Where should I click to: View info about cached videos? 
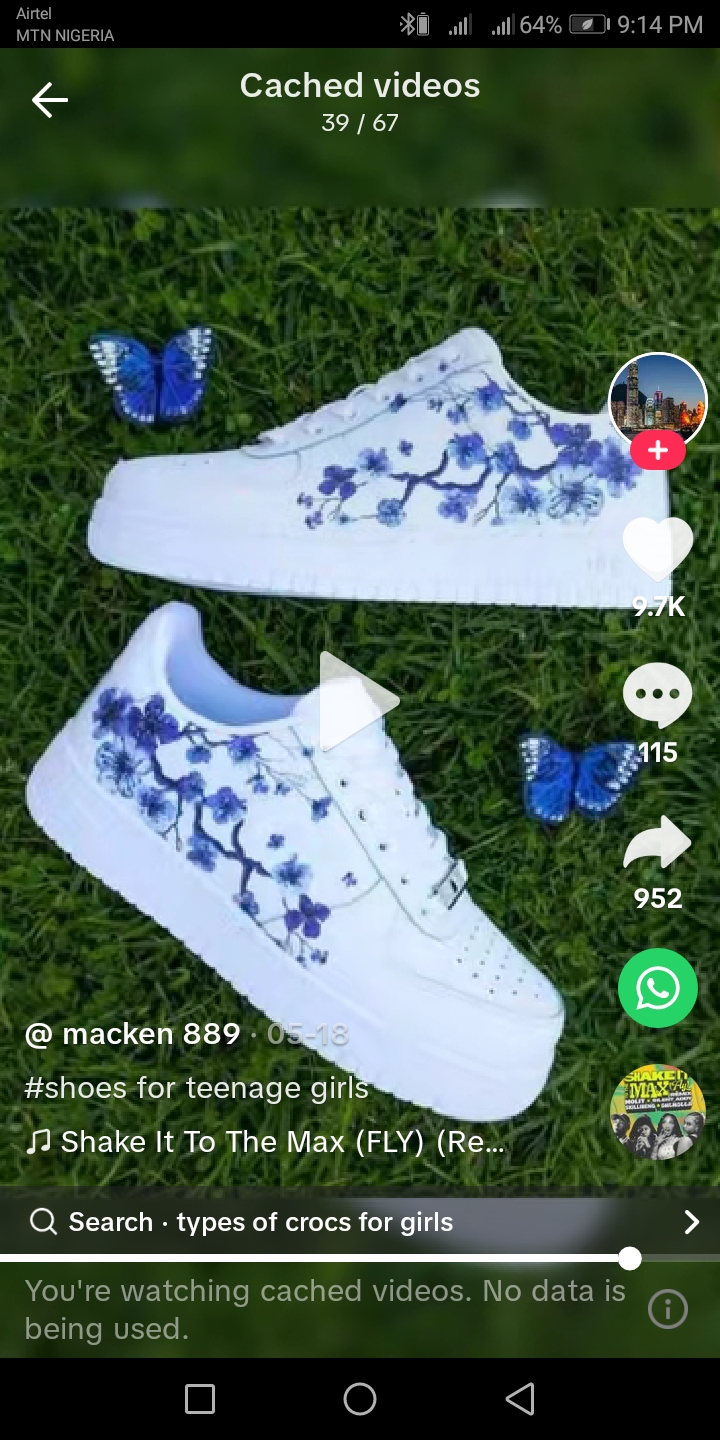tap(667, 1309)
